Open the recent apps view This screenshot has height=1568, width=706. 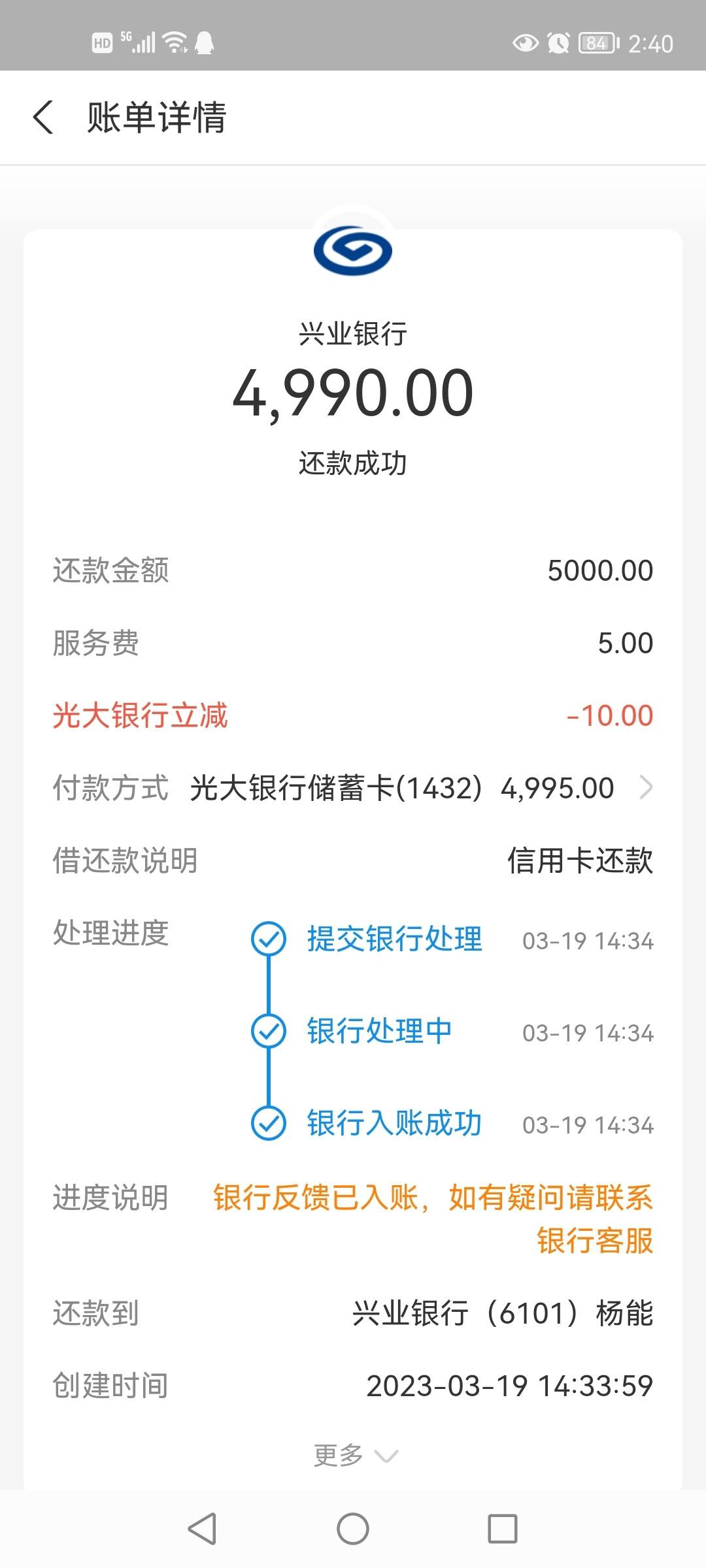[503, 1529]
